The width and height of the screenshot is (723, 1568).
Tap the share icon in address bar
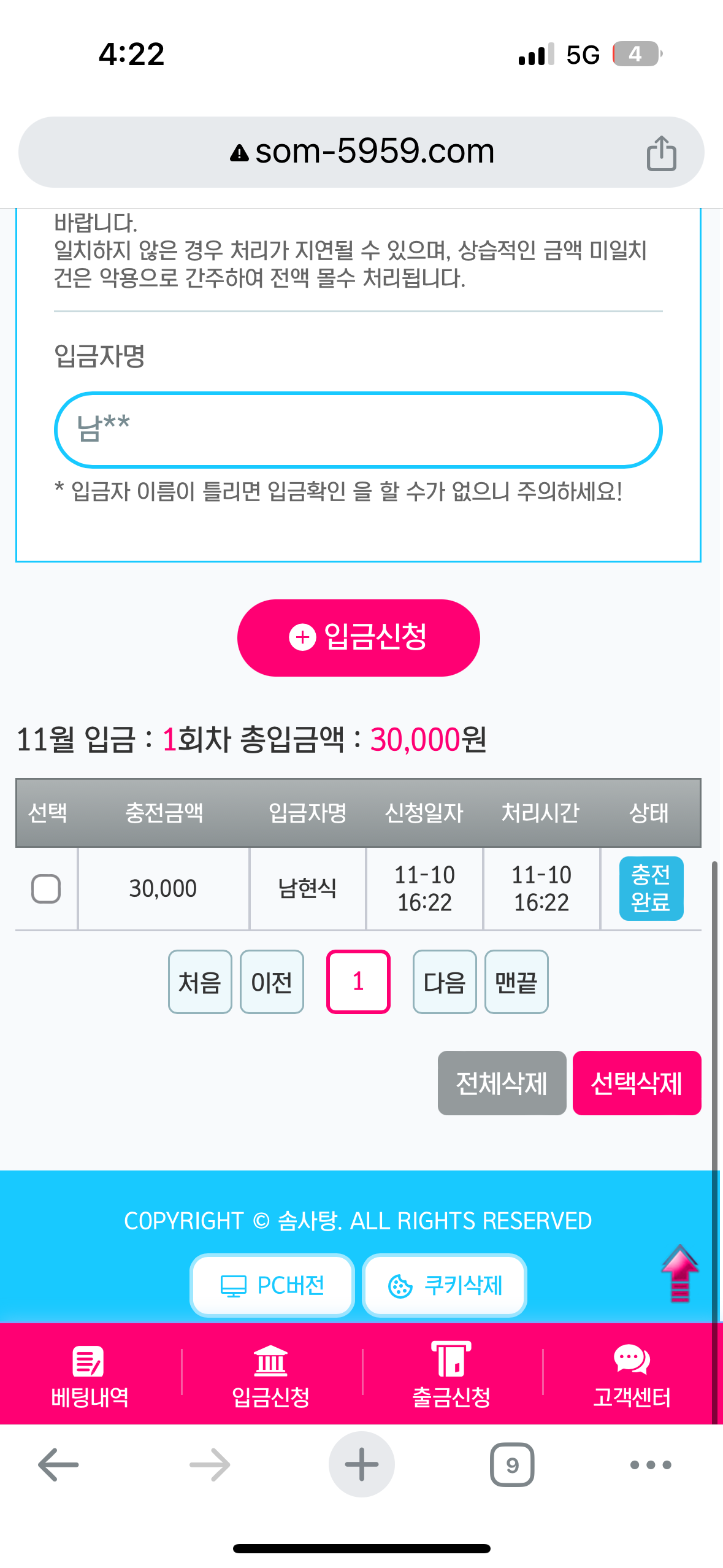click(x=661, y=153)
